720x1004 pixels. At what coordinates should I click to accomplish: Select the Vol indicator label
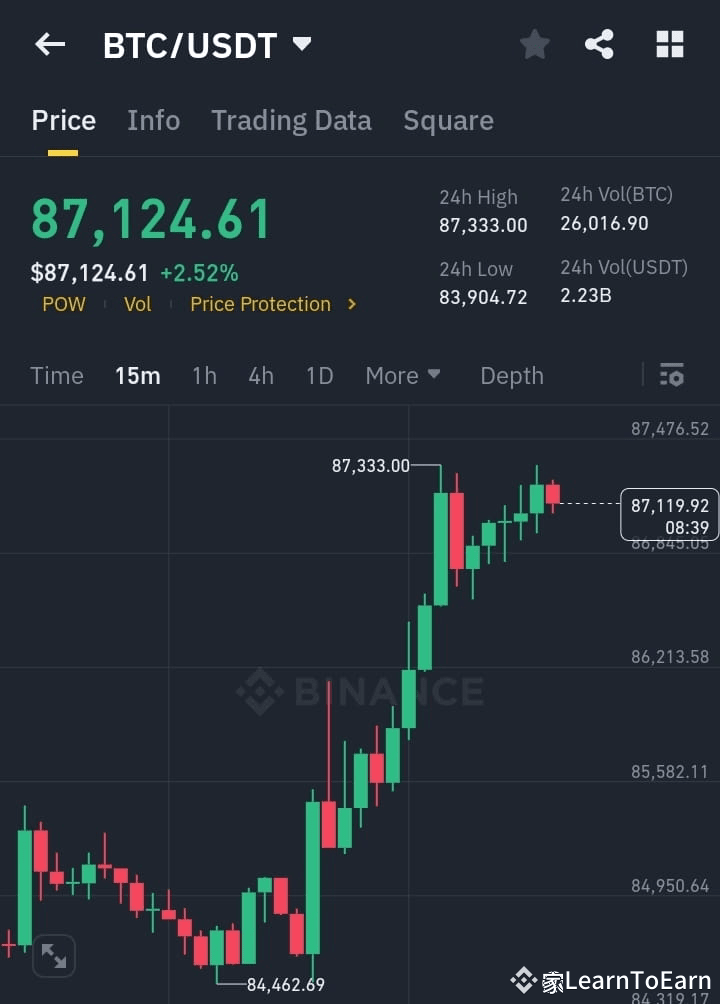[138, 304]
